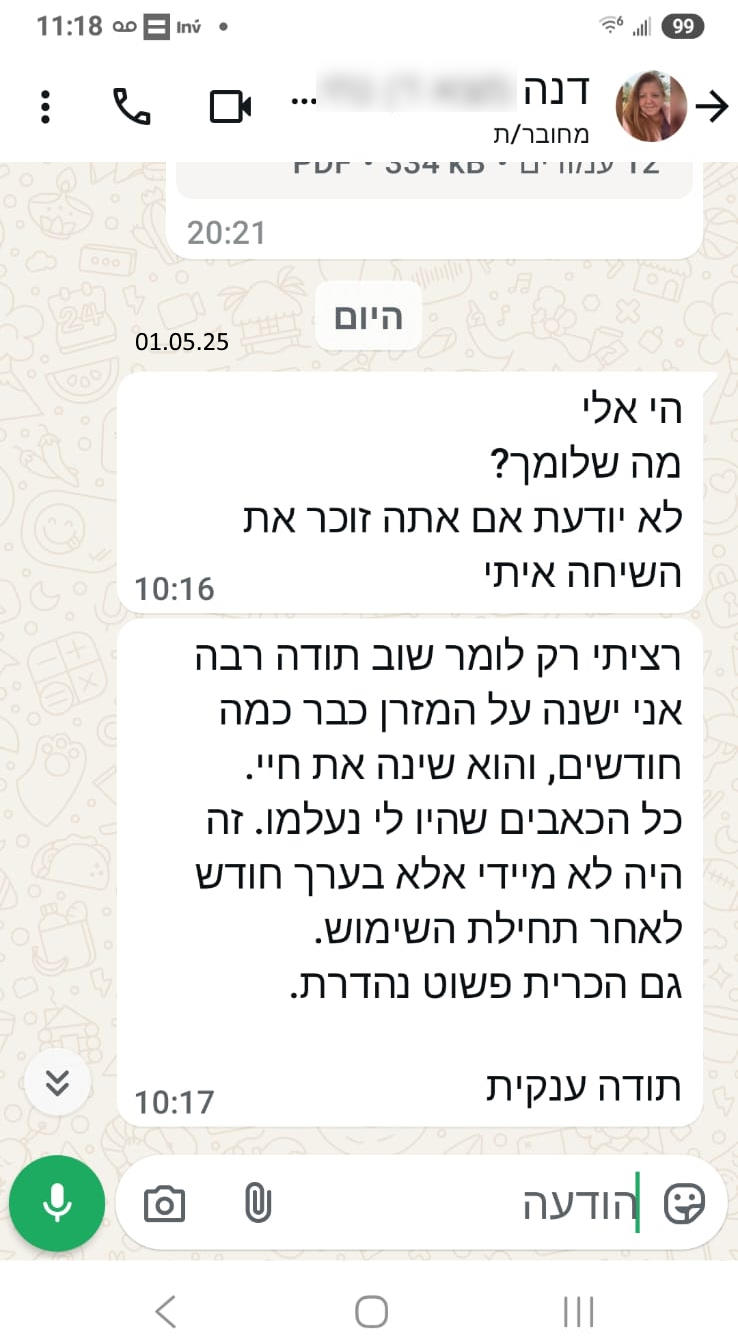Jump to latest messages with the double-chevron button

pos(59,1082)
